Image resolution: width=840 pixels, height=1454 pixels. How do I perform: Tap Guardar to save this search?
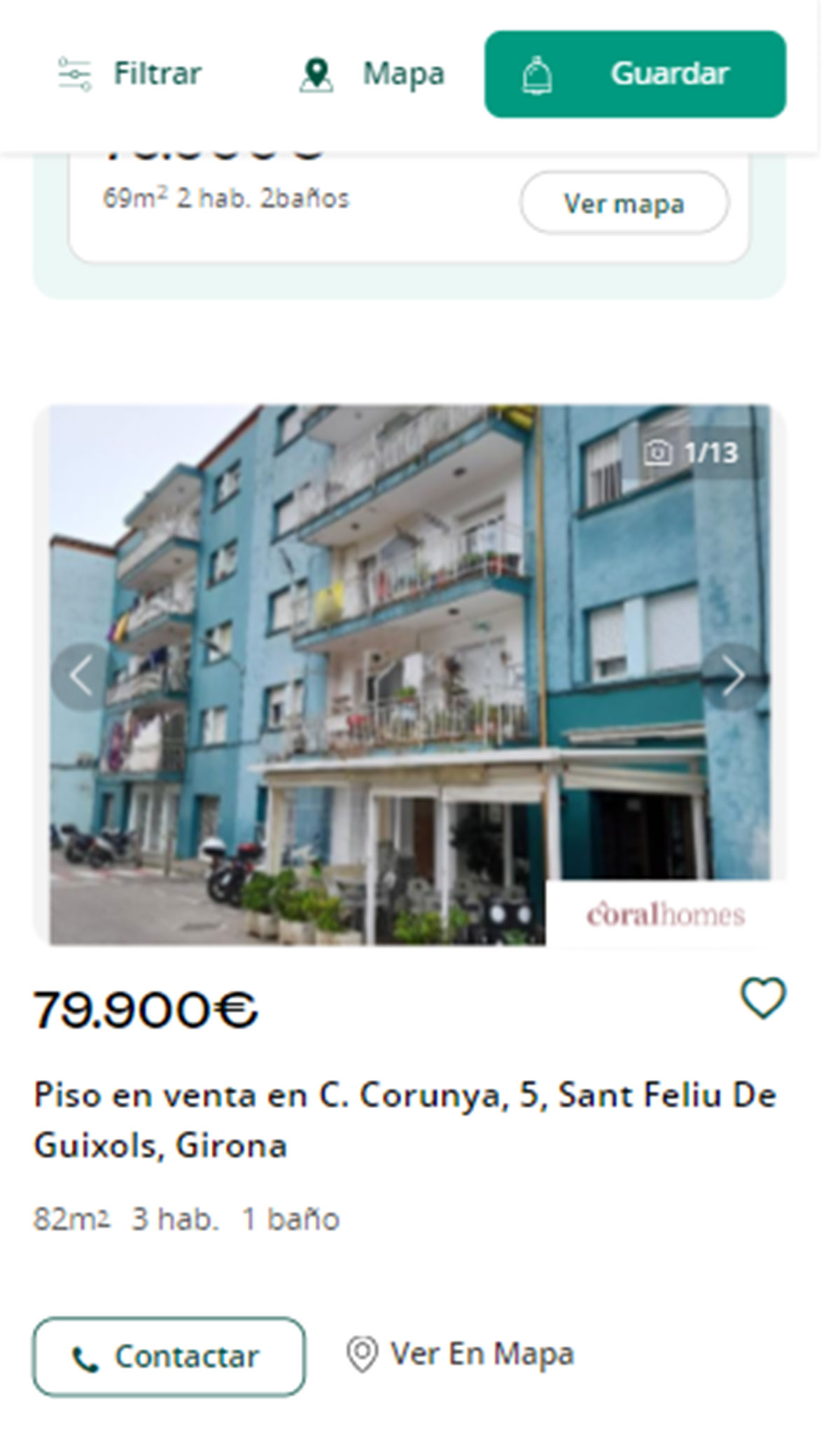point(635,74)
